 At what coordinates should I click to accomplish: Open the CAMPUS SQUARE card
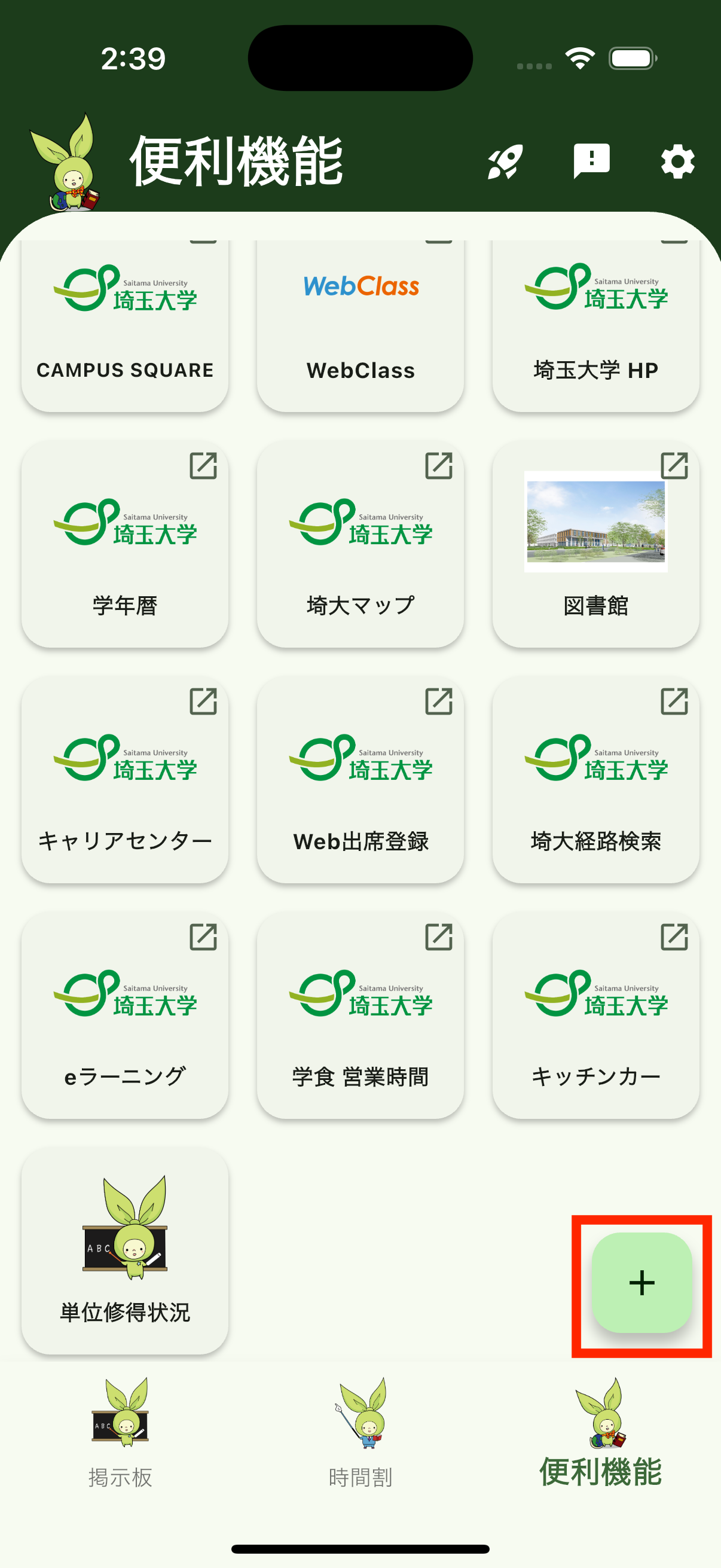(x=125, y=326)
